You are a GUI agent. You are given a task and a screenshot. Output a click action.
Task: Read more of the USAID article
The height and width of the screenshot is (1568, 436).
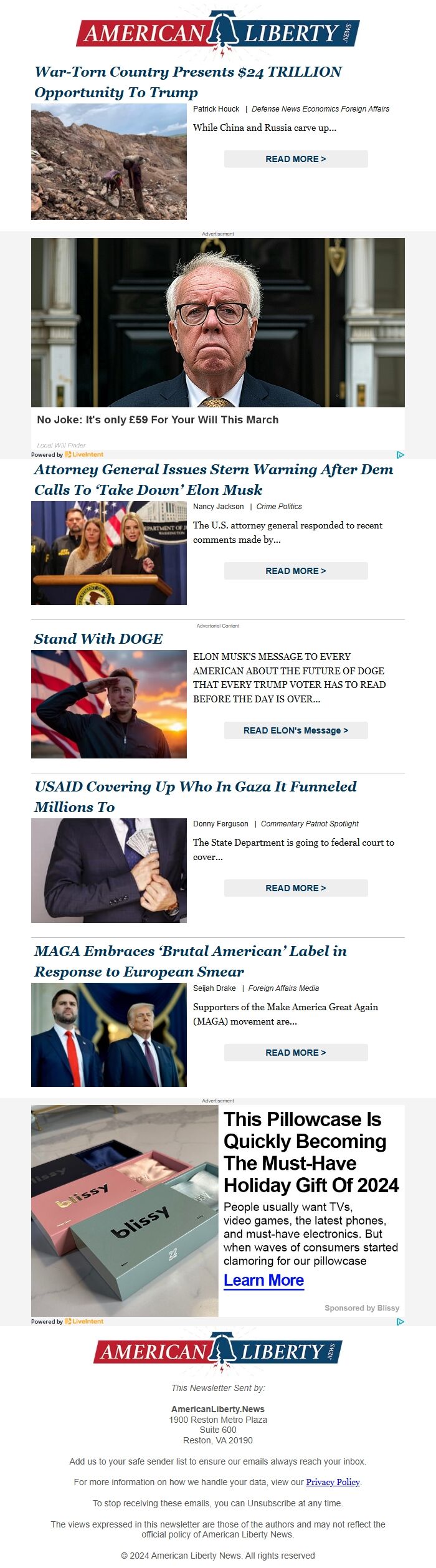point(296,888)
